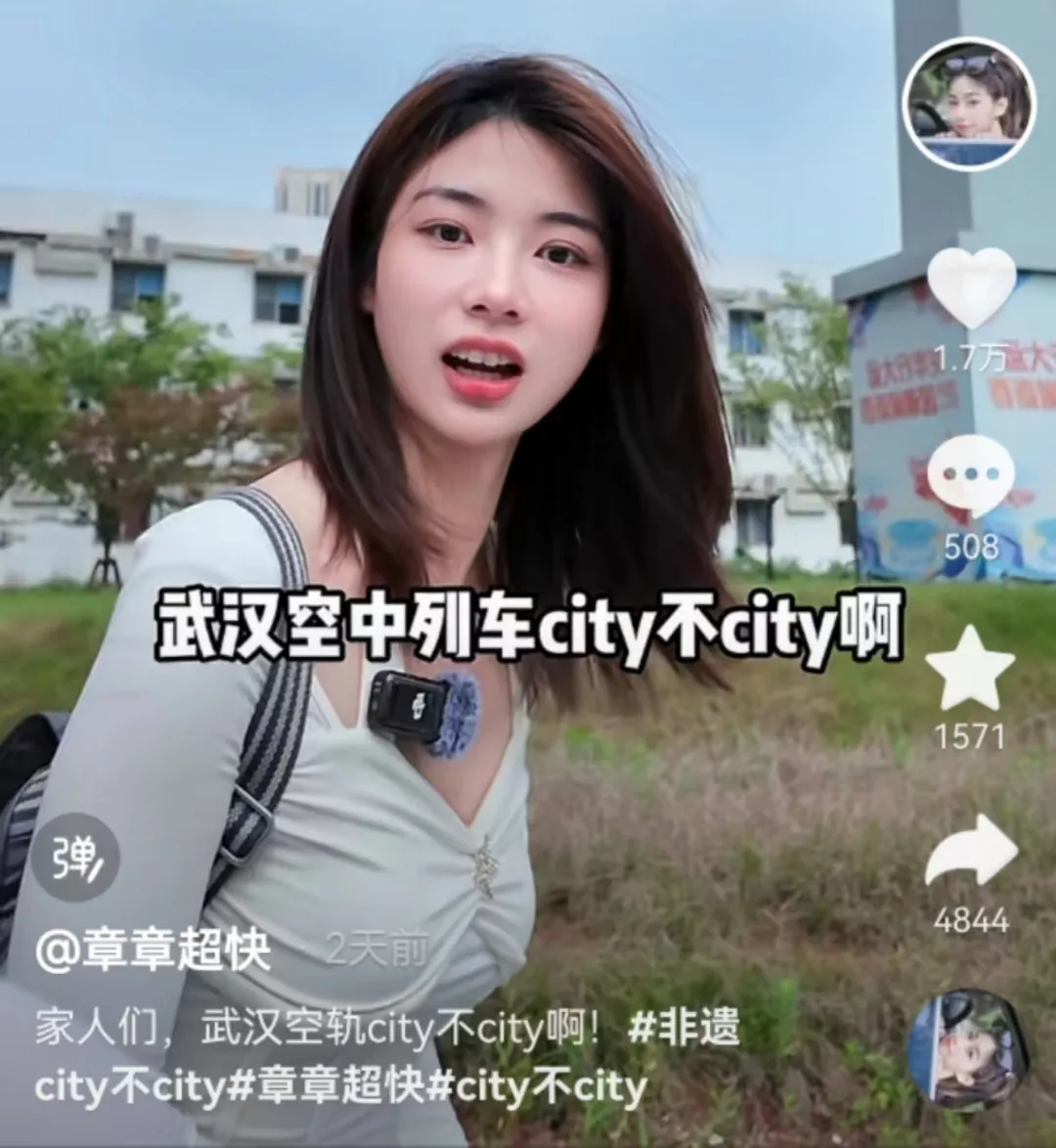Share this video via arrow icon

click(x=971, y=851)
